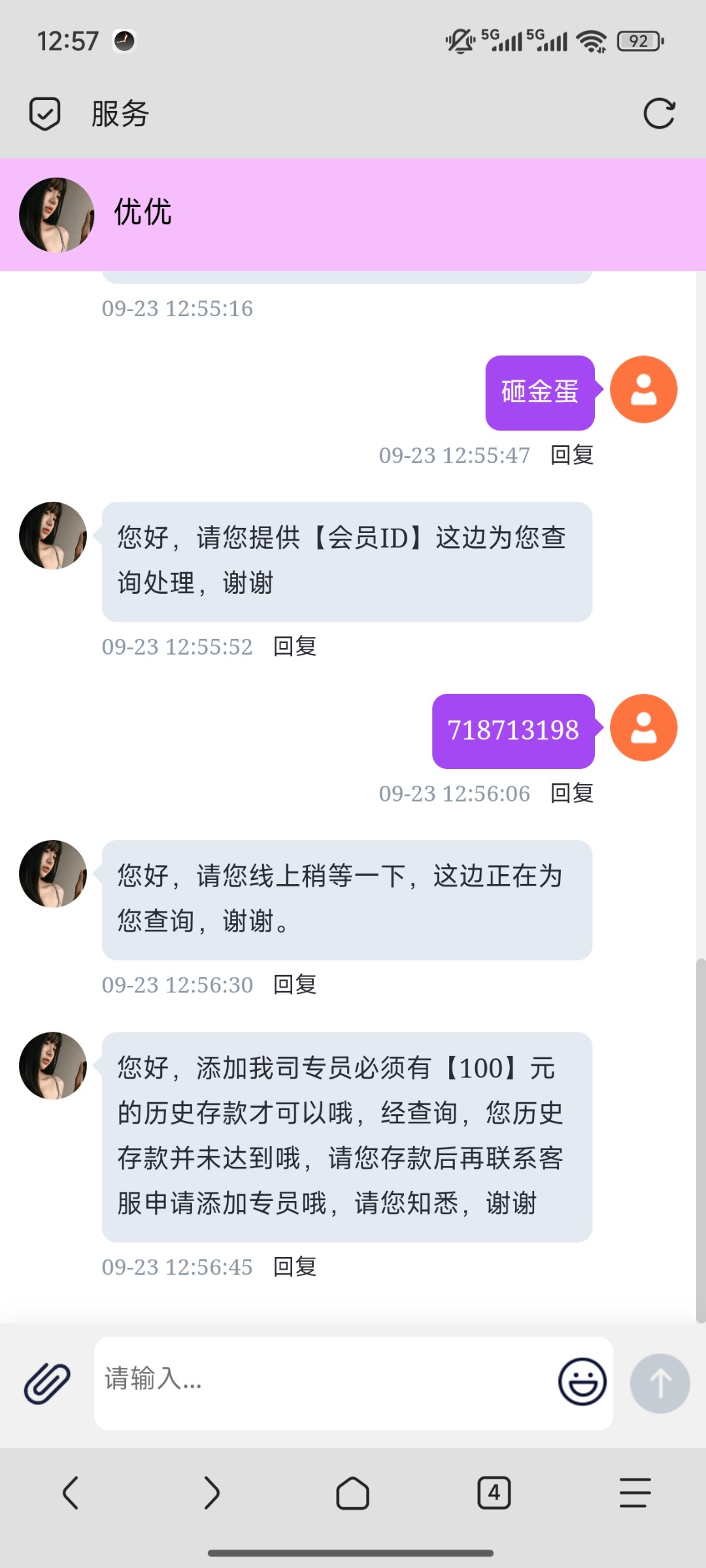706x1568 pixels.
Task: Open 优优's profile avatar in the header
Action: (56, 214)
